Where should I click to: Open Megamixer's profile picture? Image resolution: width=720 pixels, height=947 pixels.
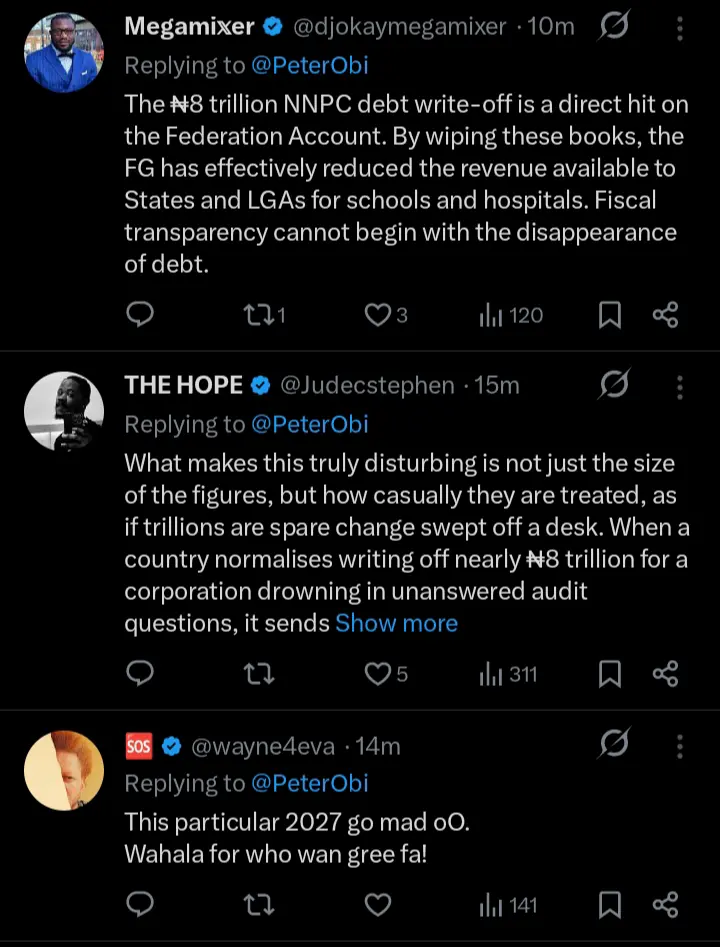tap(64, 50)
